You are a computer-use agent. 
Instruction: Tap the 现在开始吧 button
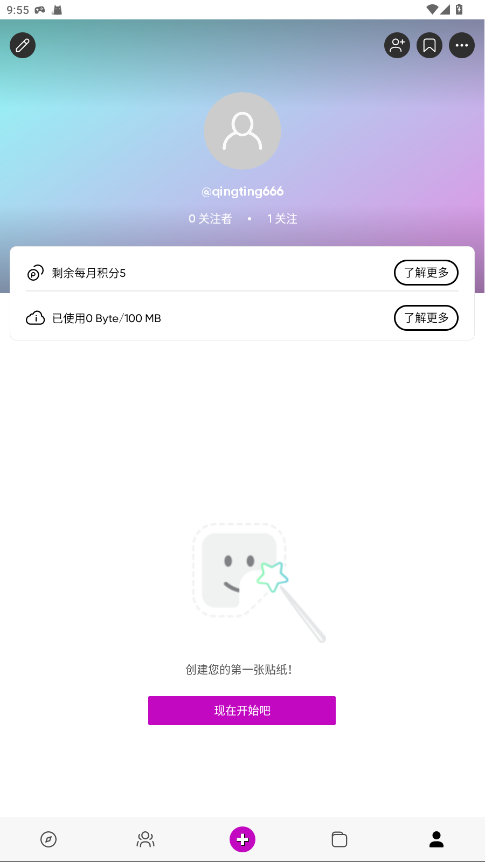[x=242, y=710]
